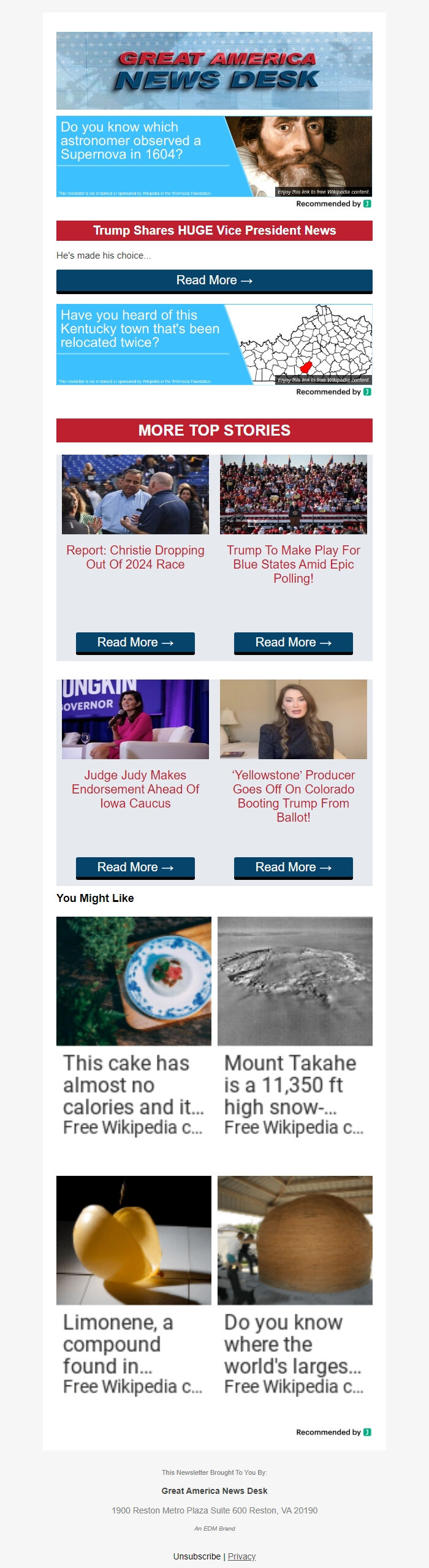Viewport: 429px width, 1568px height.
Task: Open the Judge Judy endorsement headline
Action: [135, 789]
